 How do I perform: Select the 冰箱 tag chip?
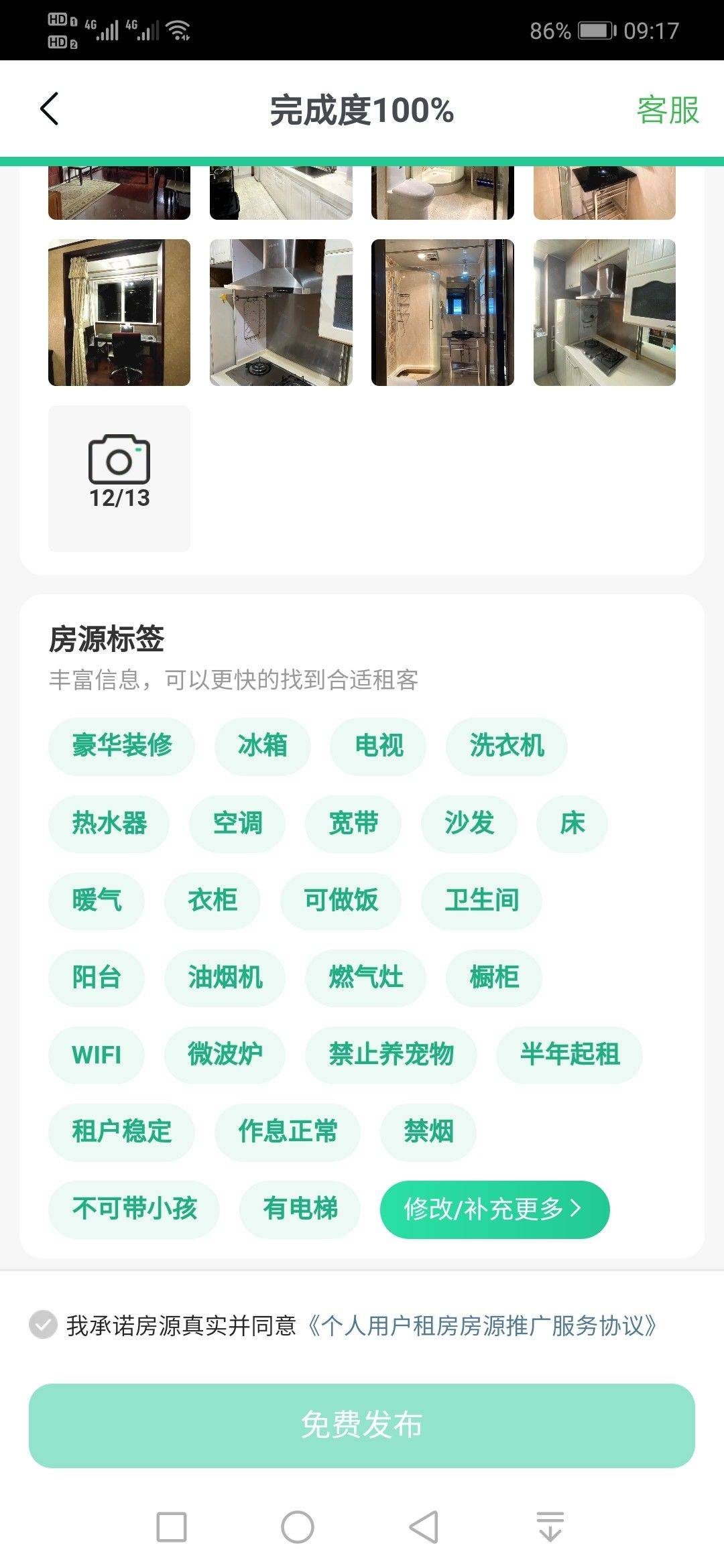262,746
